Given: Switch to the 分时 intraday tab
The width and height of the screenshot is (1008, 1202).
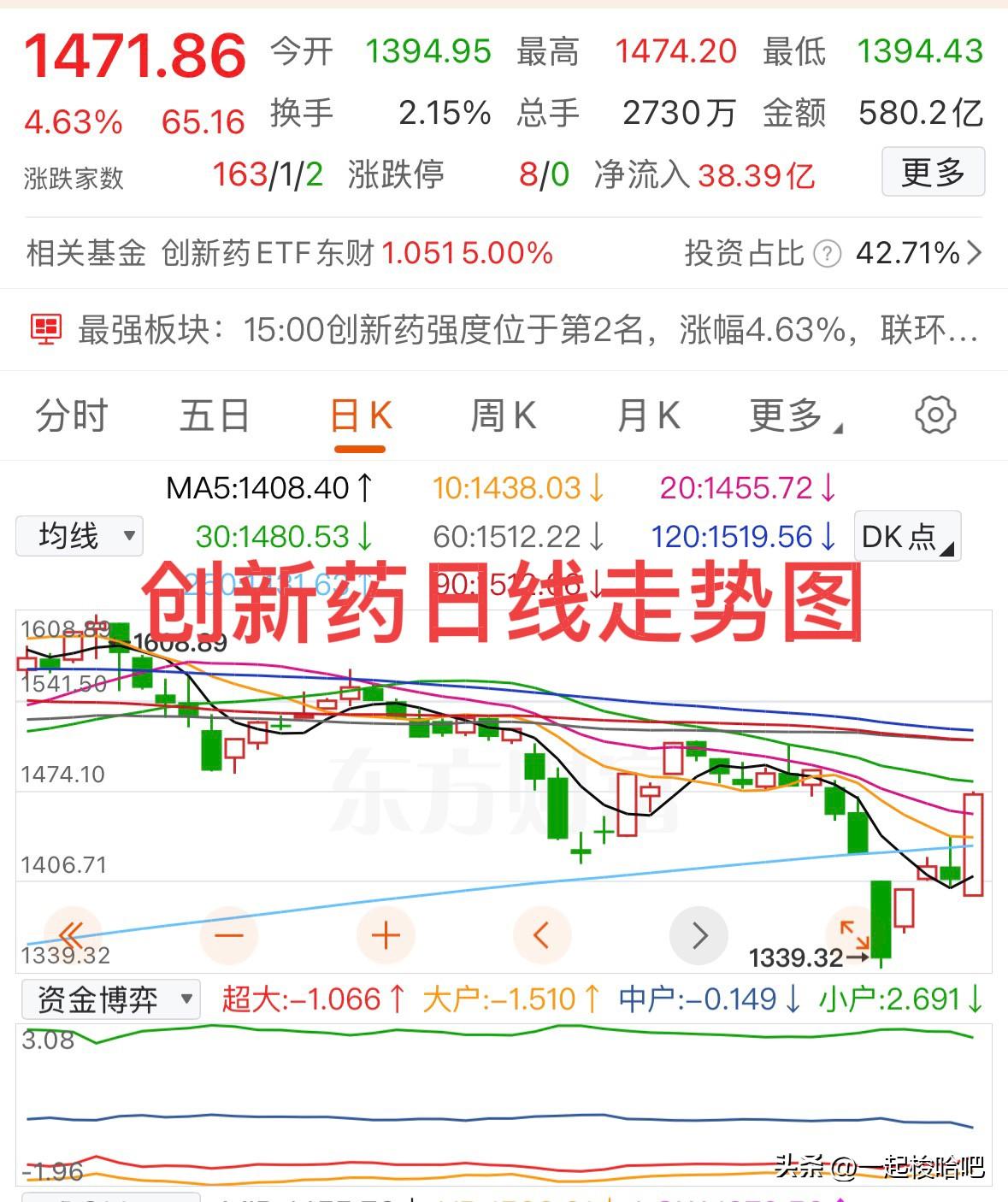Looking at the screenshot, I should click(72, 415).
